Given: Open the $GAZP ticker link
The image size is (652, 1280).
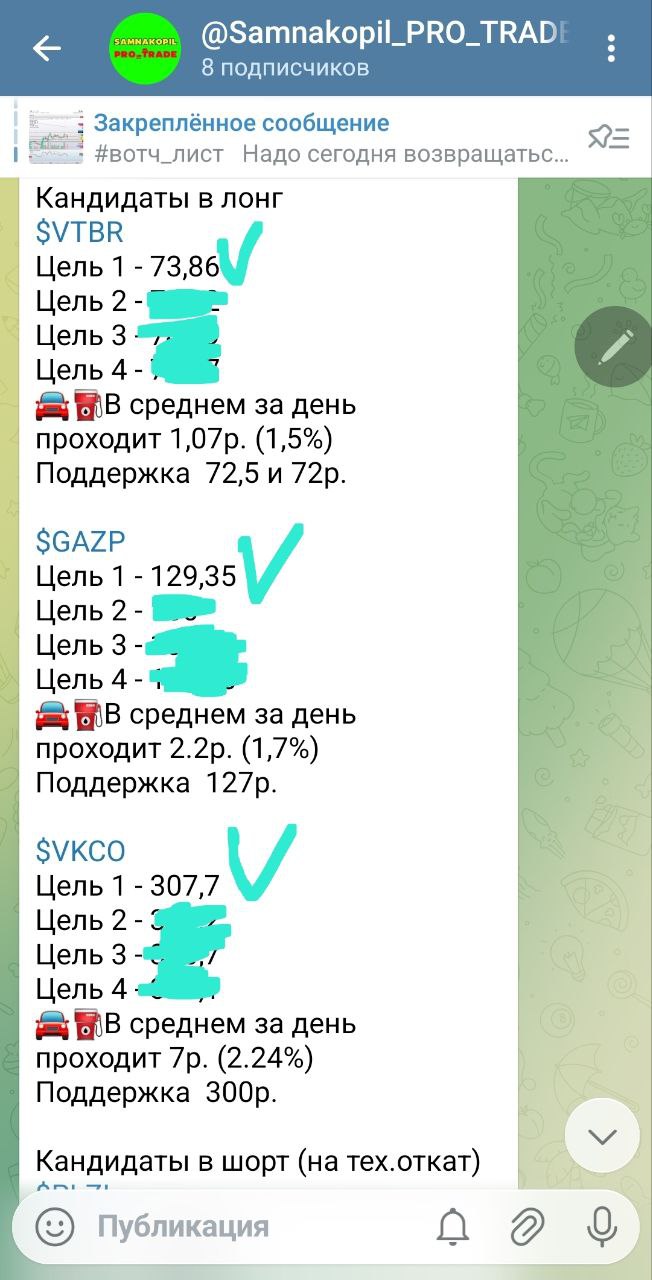Looking at the screenshot, I should 81,542.
